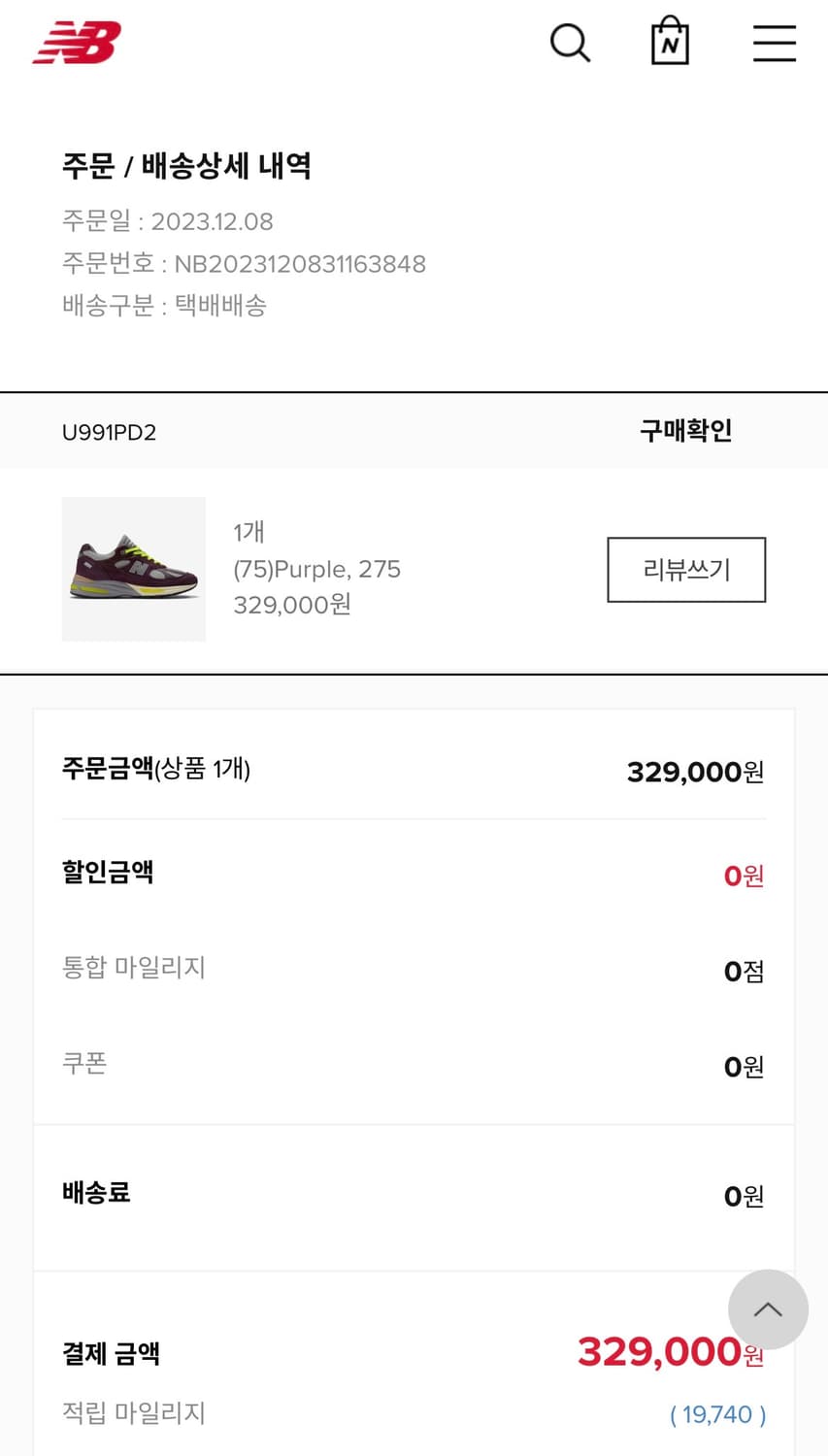Open the 구매확인 purchase confirmation label

[x=686, y=430]
